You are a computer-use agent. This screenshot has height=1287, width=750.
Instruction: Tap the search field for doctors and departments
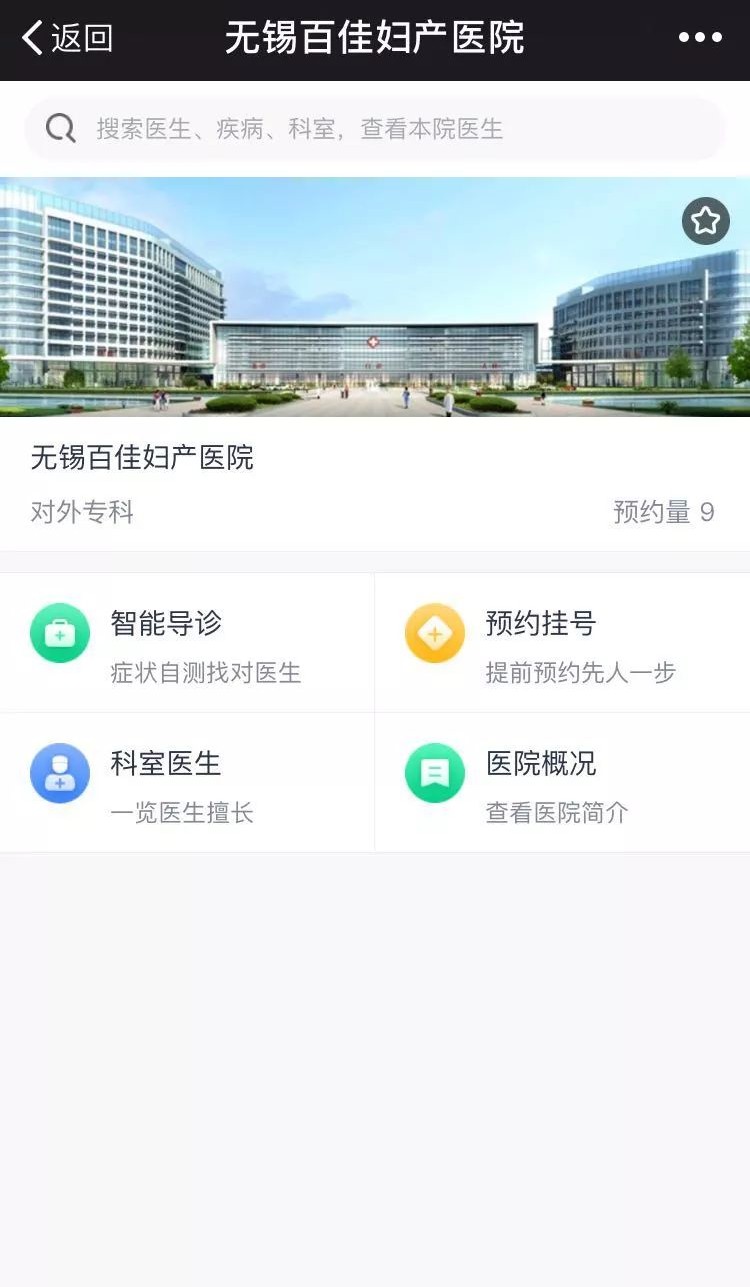point(375,129)
